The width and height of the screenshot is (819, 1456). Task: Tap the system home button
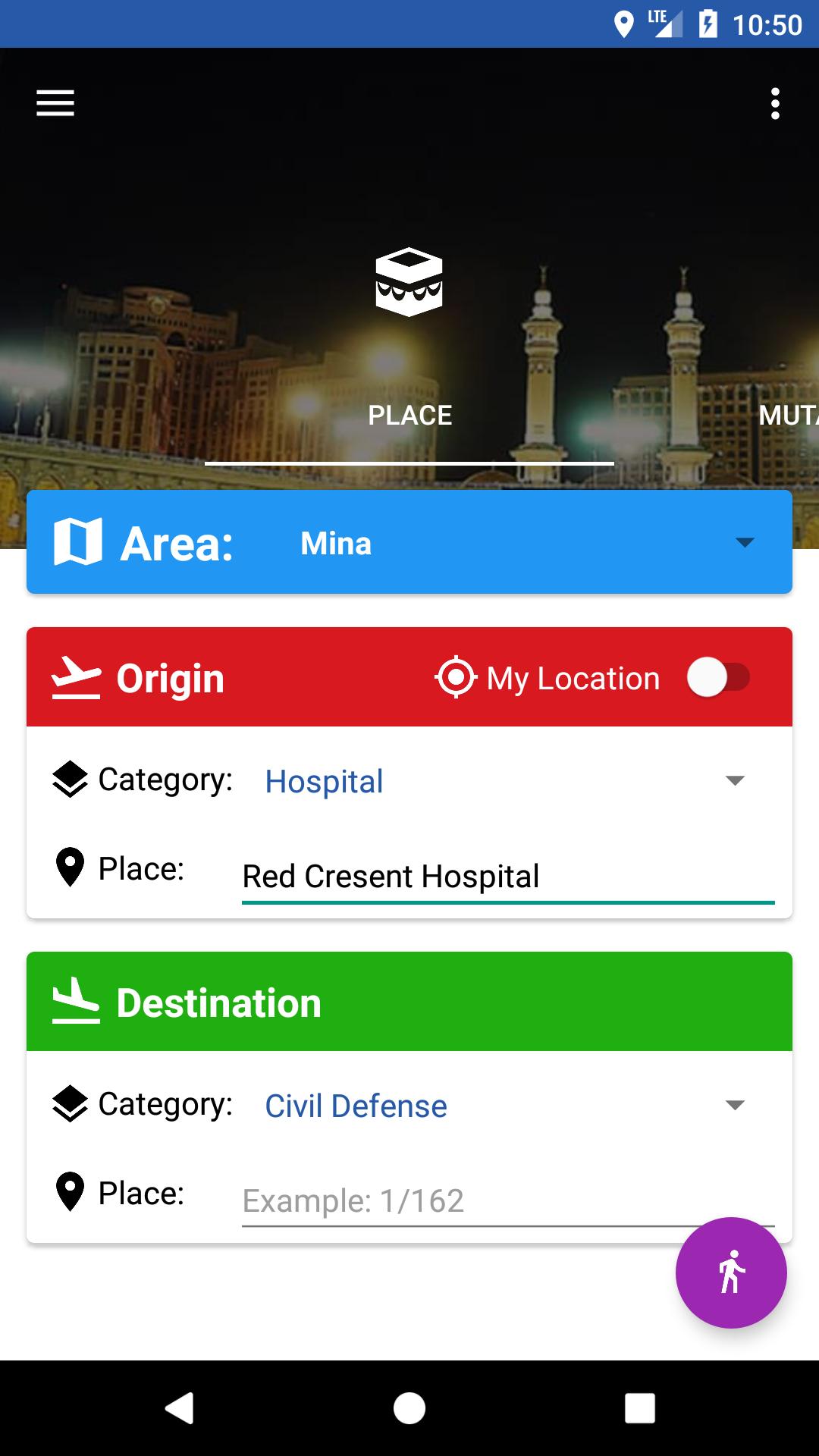409,1408
